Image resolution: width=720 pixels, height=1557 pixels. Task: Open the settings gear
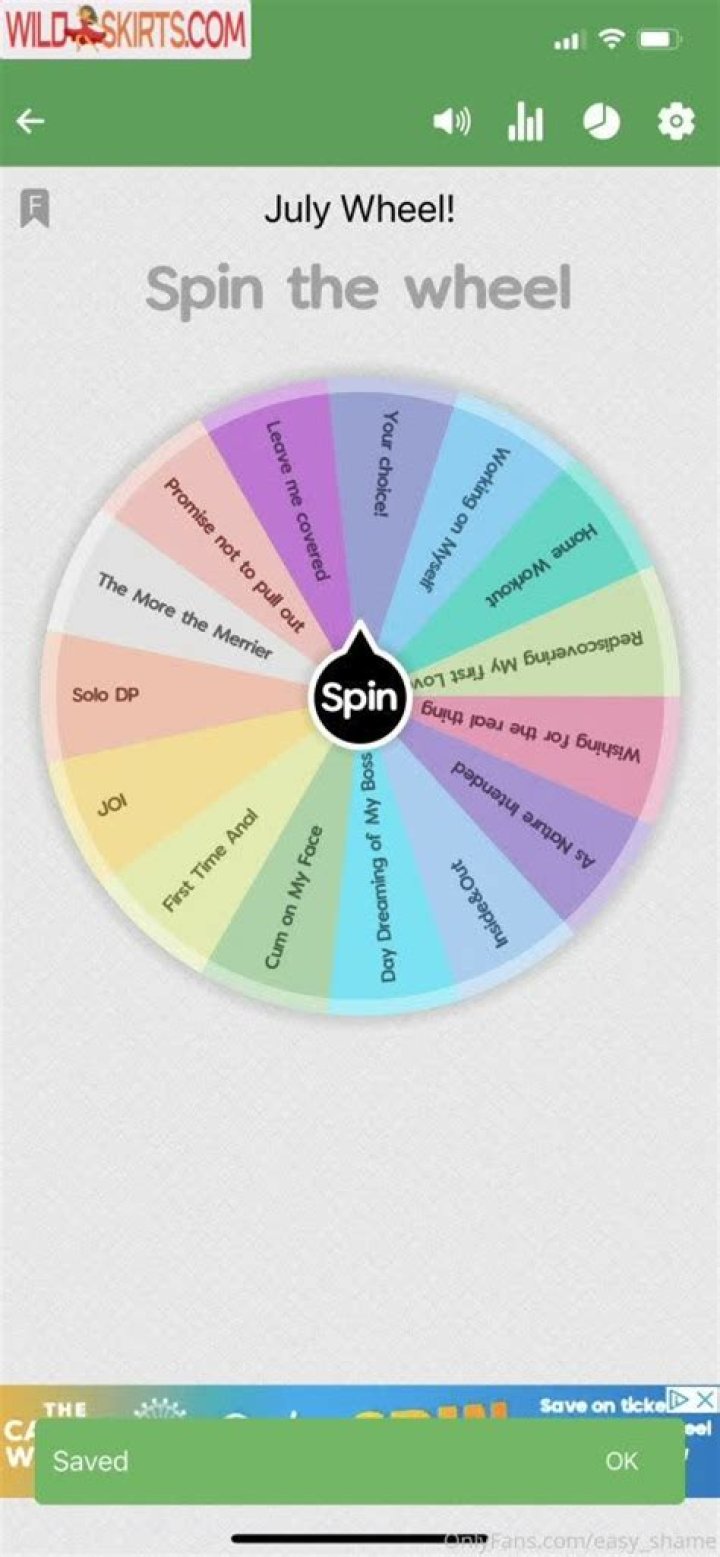click(x=676, y=122)
